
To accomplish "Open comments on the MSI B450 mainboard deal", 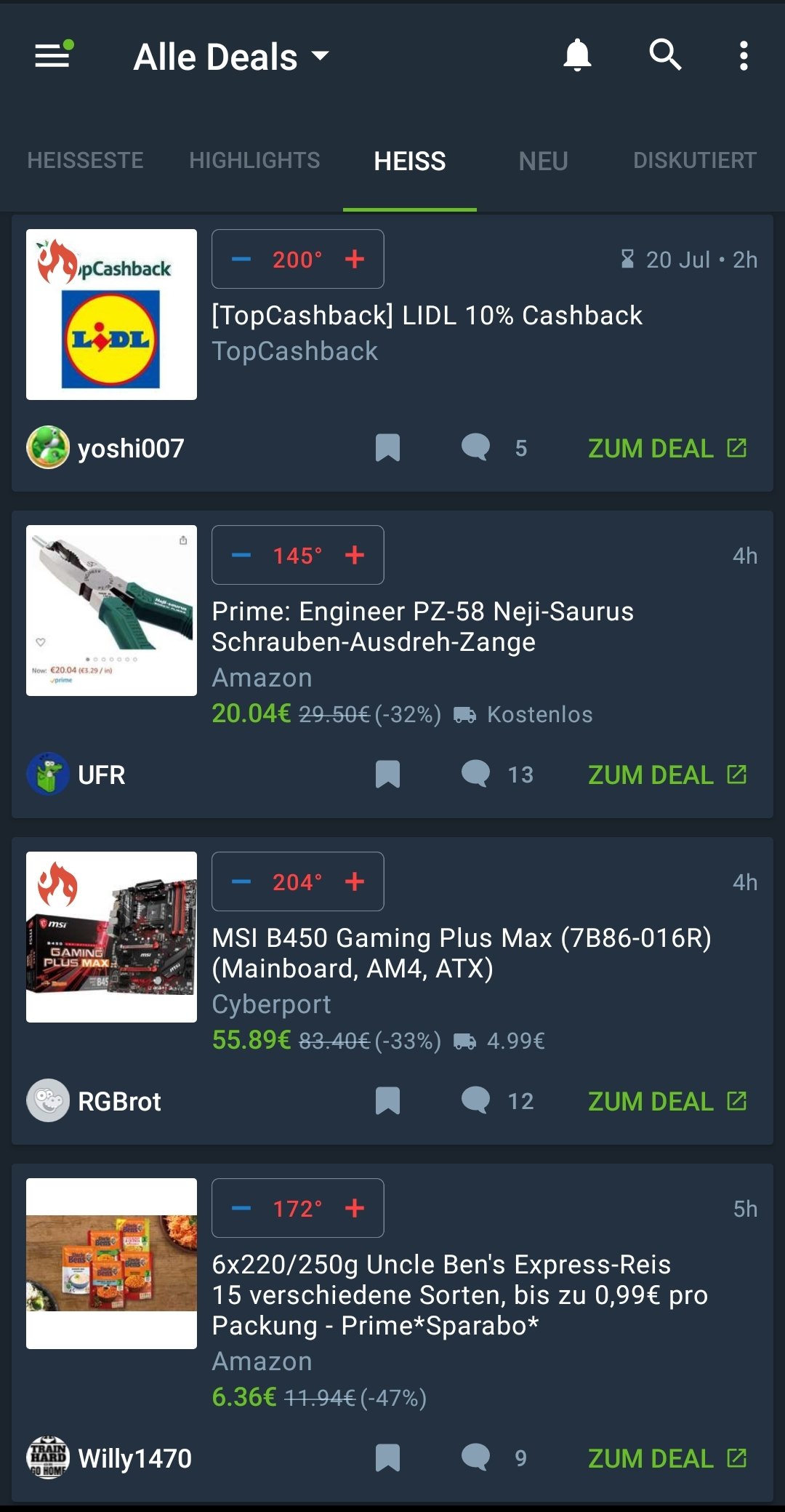I will [476, 1100].
